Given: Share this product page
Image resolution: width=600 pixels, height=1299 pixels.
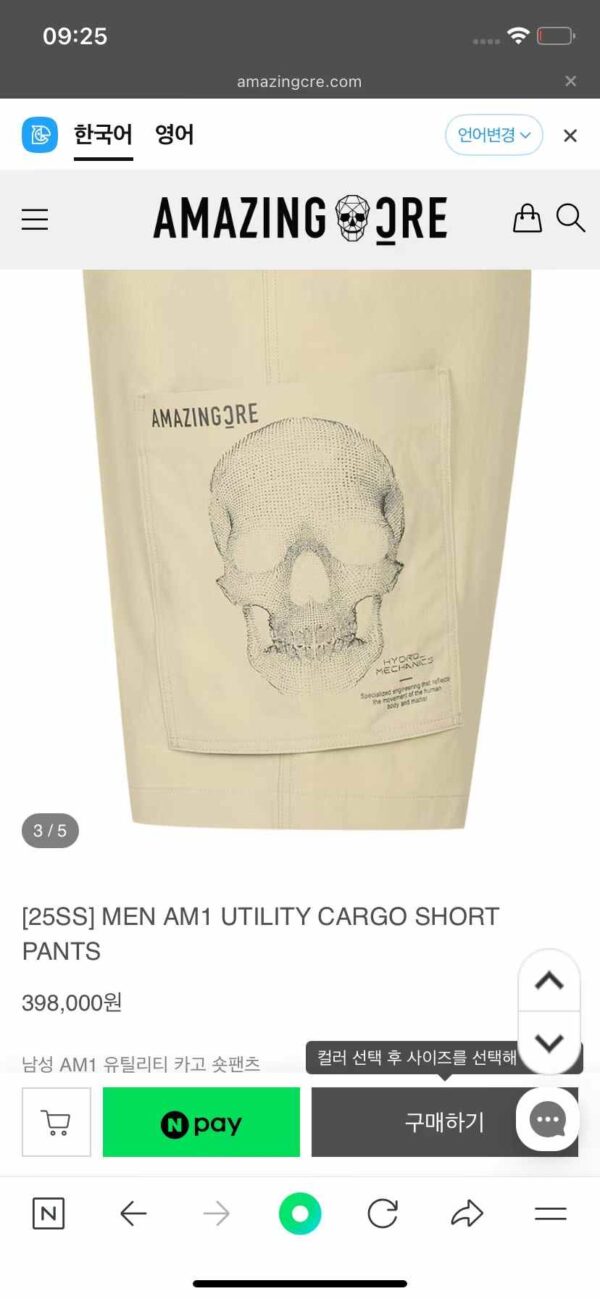Looking at the screenshot, I should [467, 1214].
